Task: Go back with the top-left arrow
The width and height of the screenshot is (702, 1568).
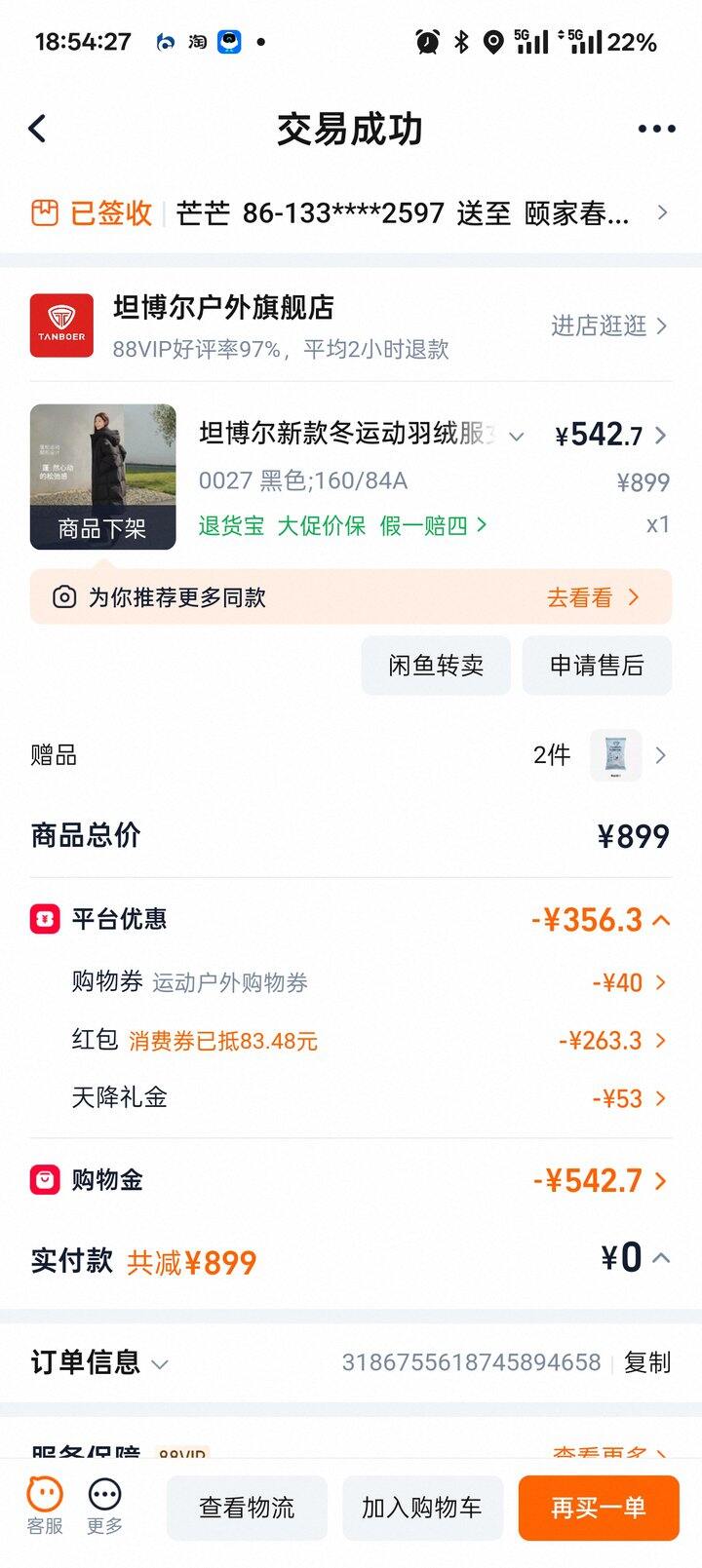Action: coord(38,129)
